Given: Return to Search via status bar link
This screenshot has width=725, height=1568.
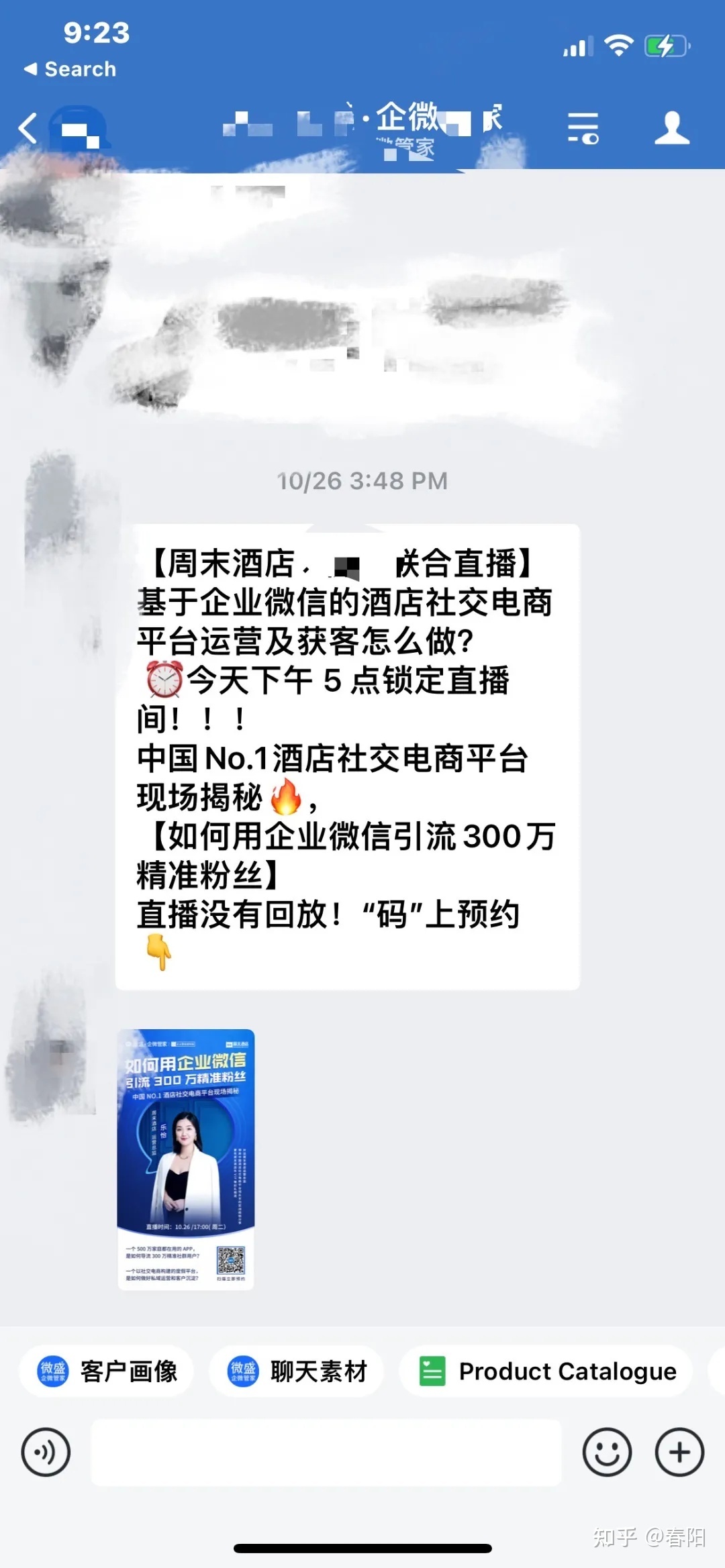Looking at the screenshot, I should 70,69.
